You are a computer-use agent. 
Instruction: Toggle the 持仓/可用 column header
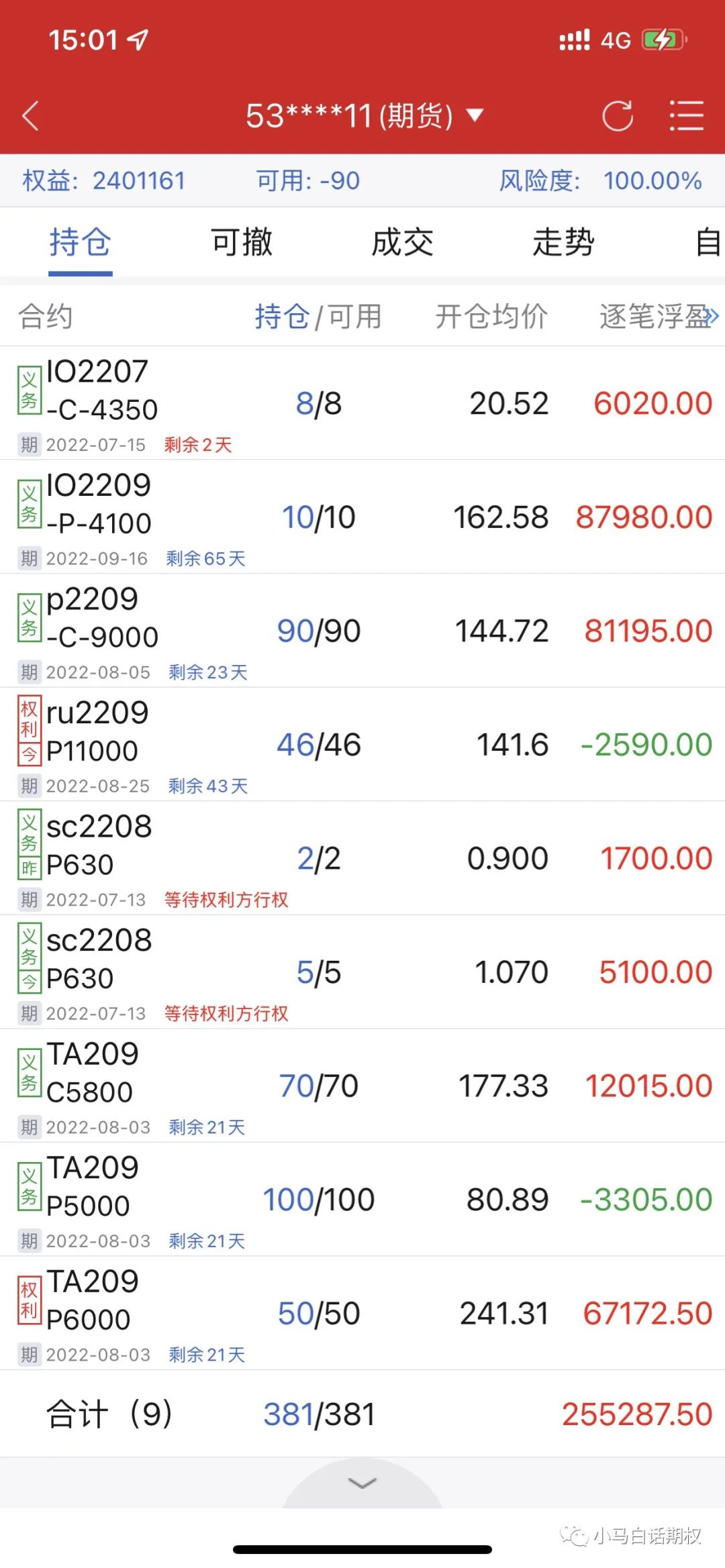pos(318,316)
